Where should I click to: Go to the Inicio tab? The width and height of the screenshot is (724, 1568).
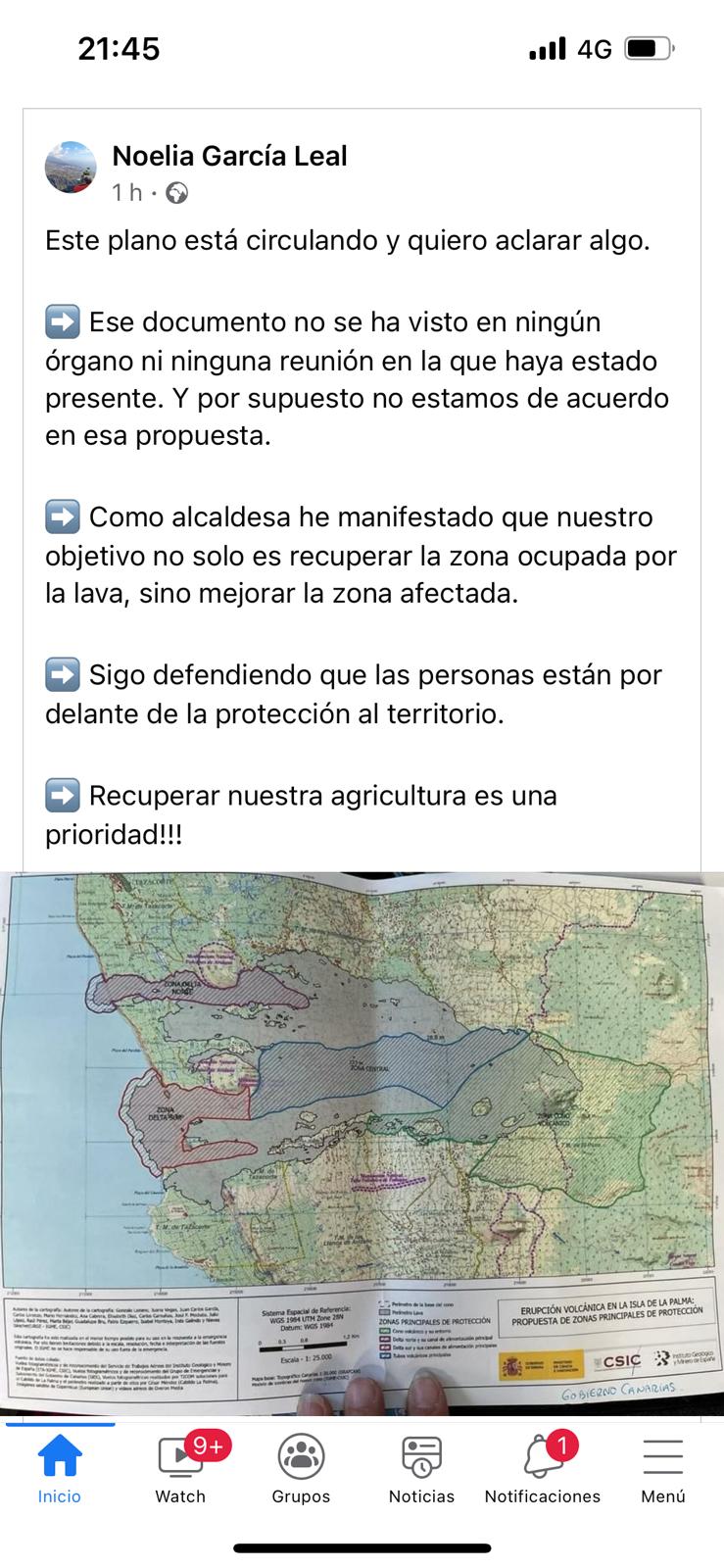[60, 1469]
